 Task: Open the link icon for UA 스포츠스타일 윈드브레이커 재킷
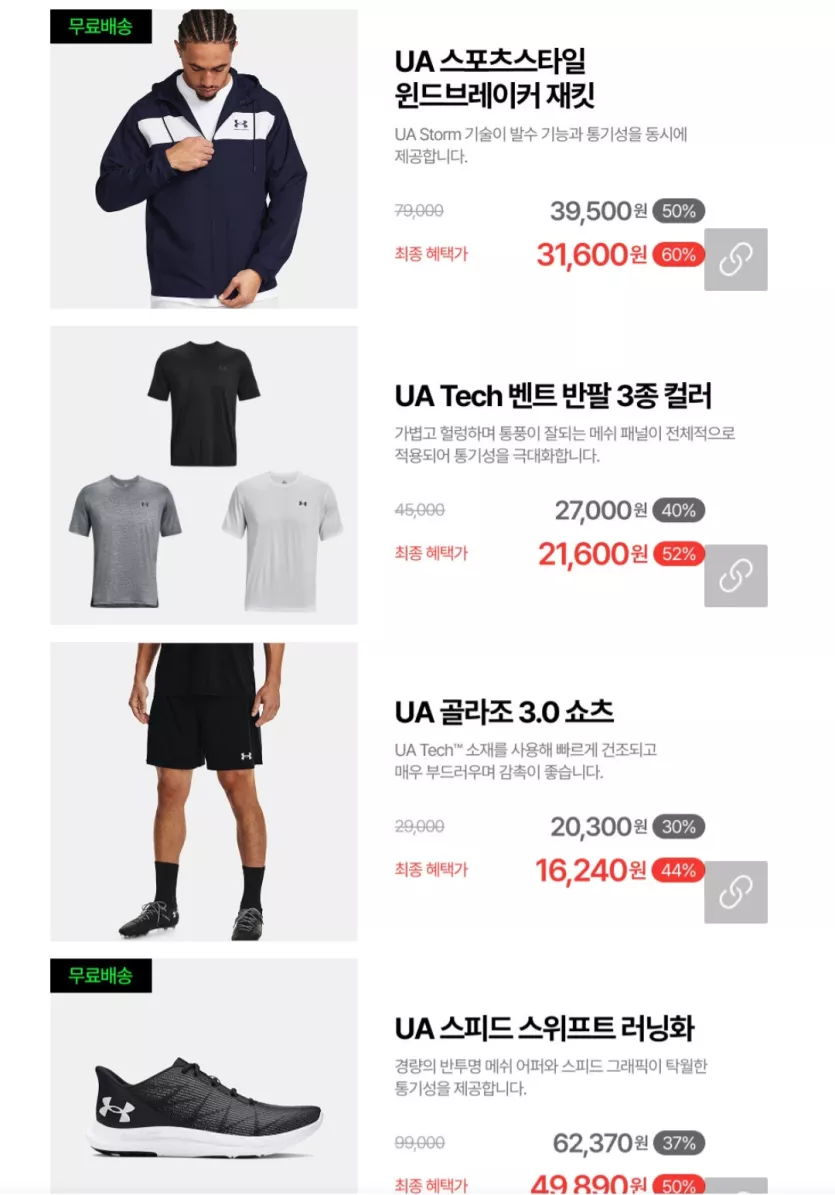[735, 259]
